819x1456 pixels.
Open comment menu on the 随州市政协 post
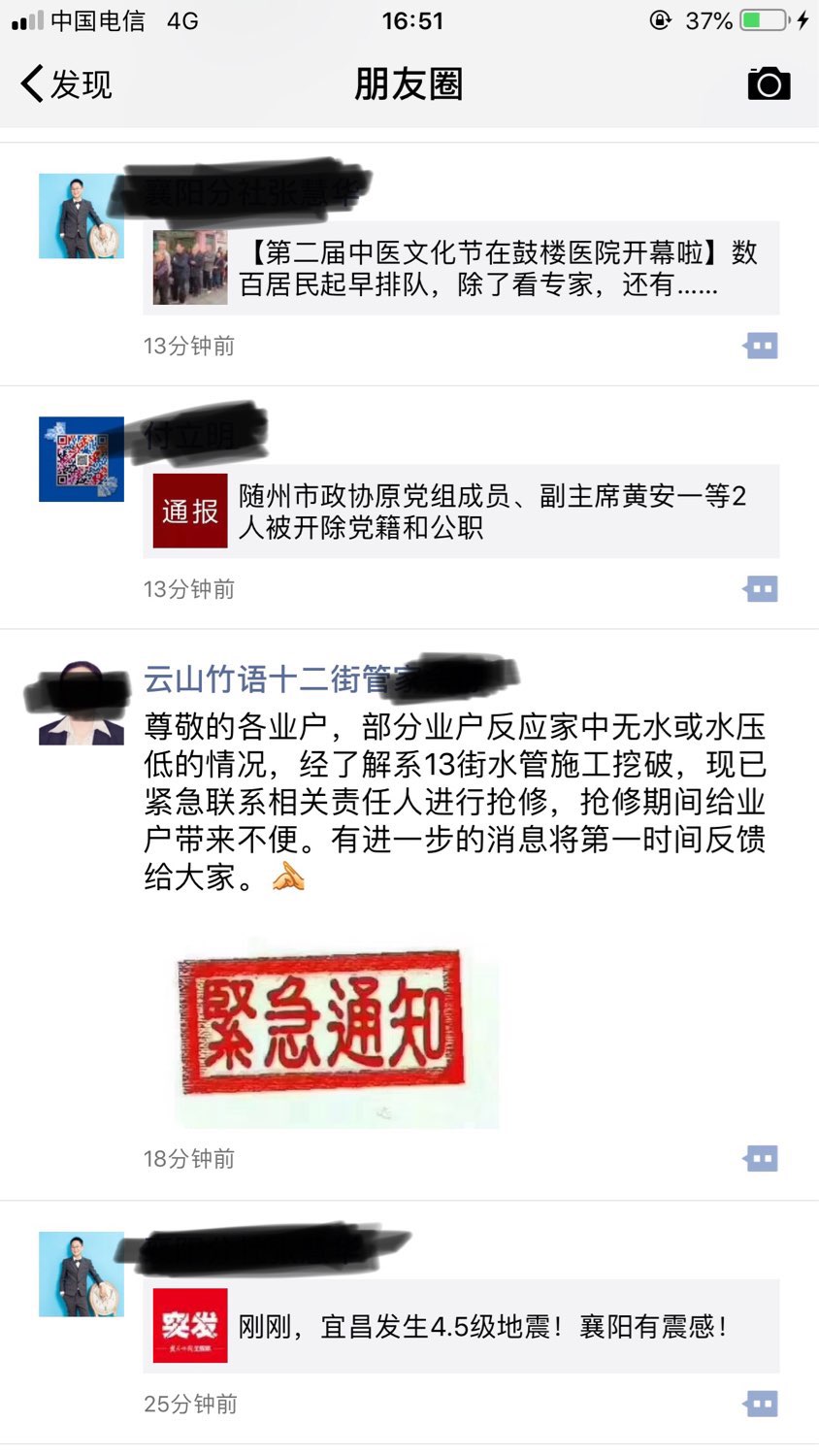(x=761, y=589)
